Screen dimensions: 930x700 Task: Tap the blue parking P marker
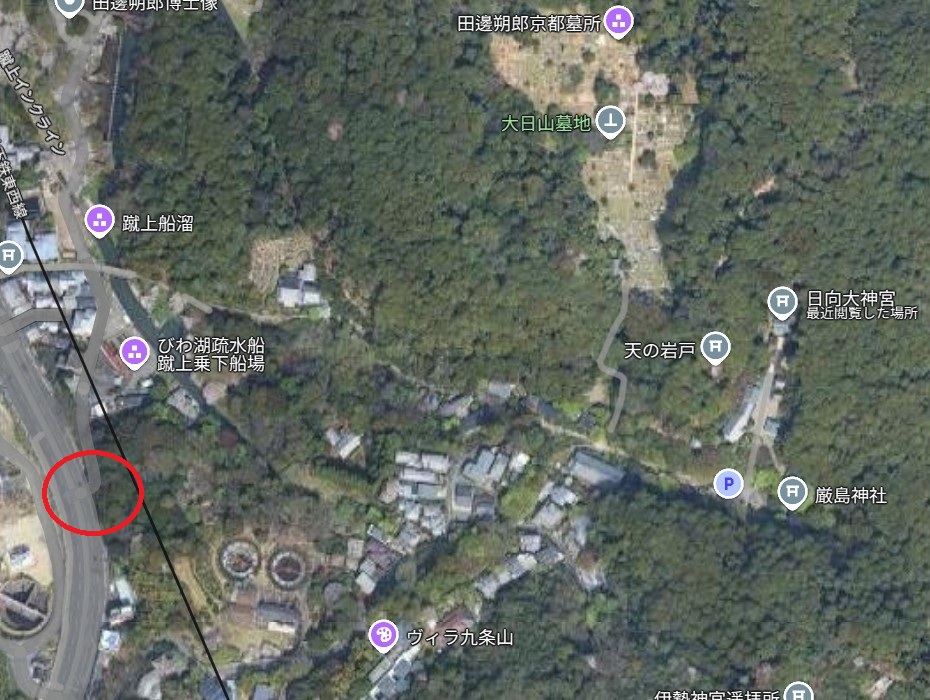(728, 485)
